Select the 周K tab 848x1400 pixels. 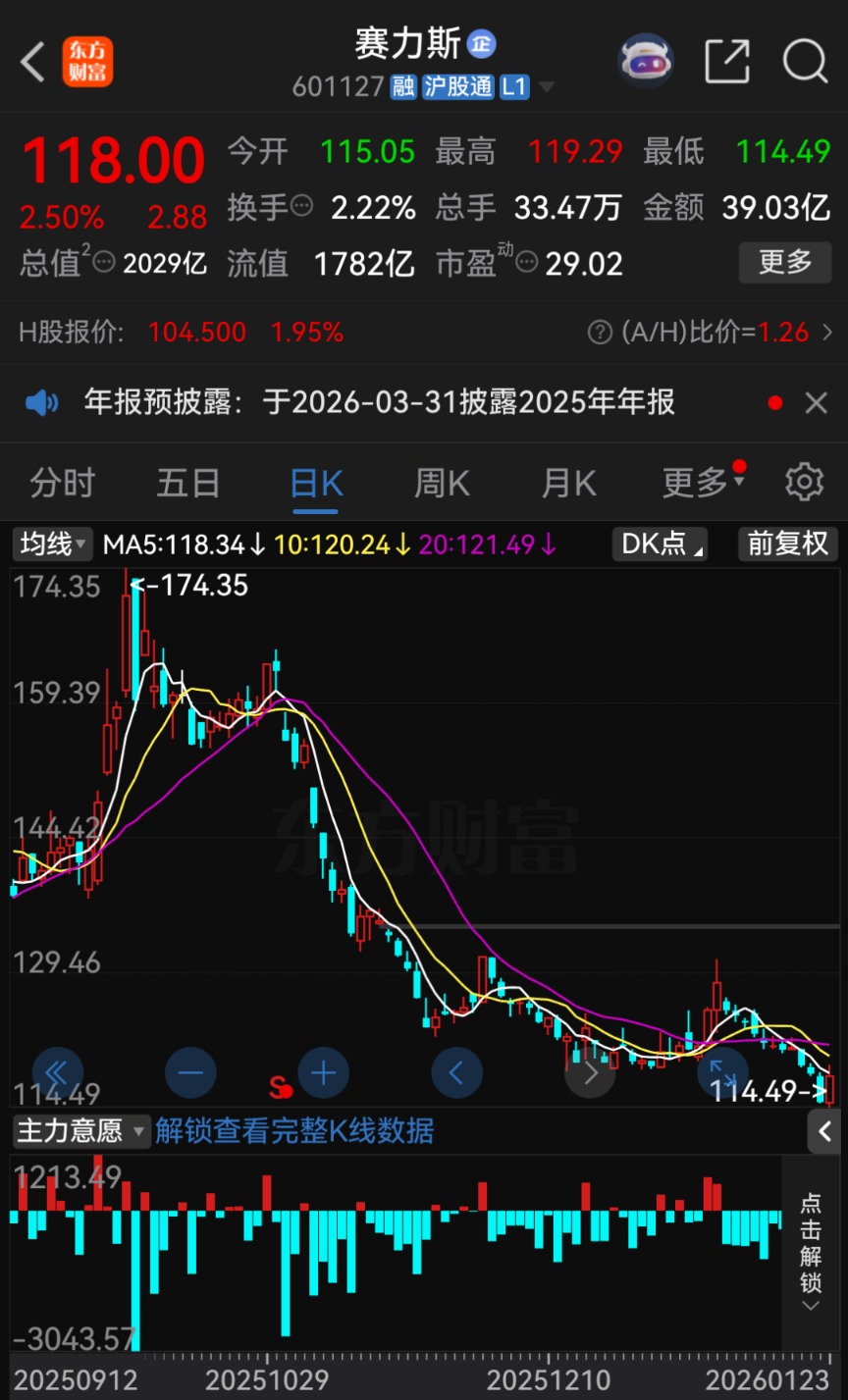(442, 483)
